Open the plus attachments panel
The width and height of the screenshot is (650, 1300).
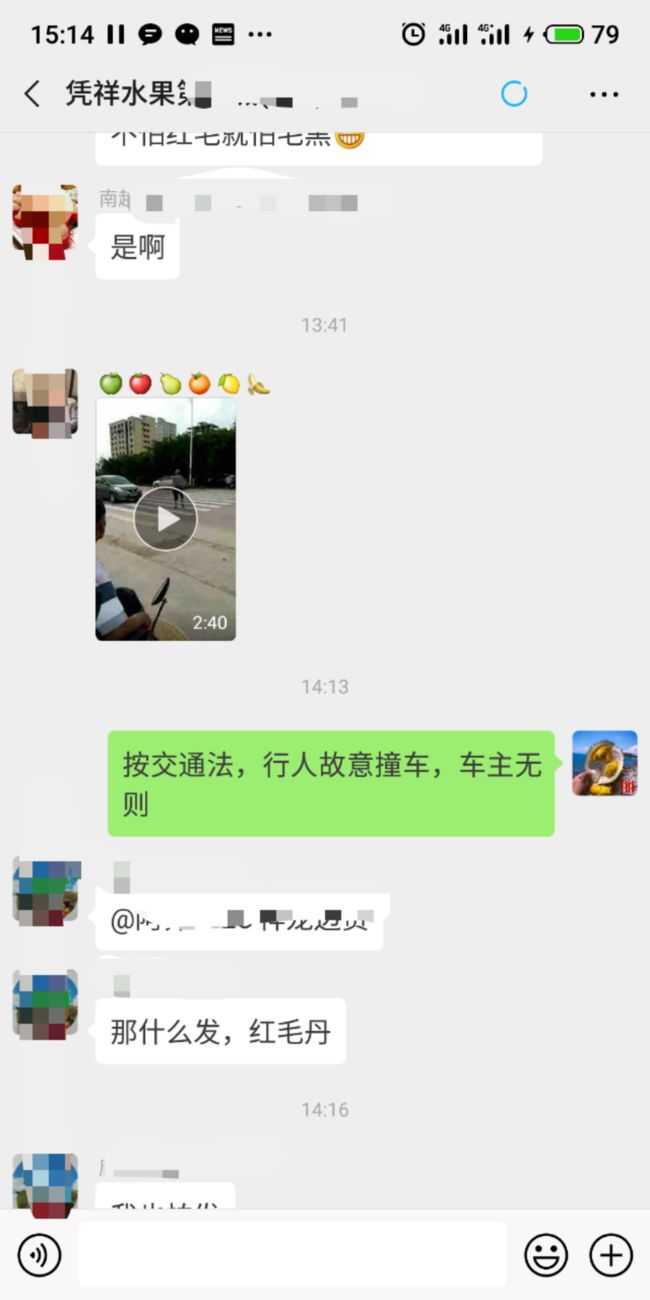click(x=610, y=1255)
